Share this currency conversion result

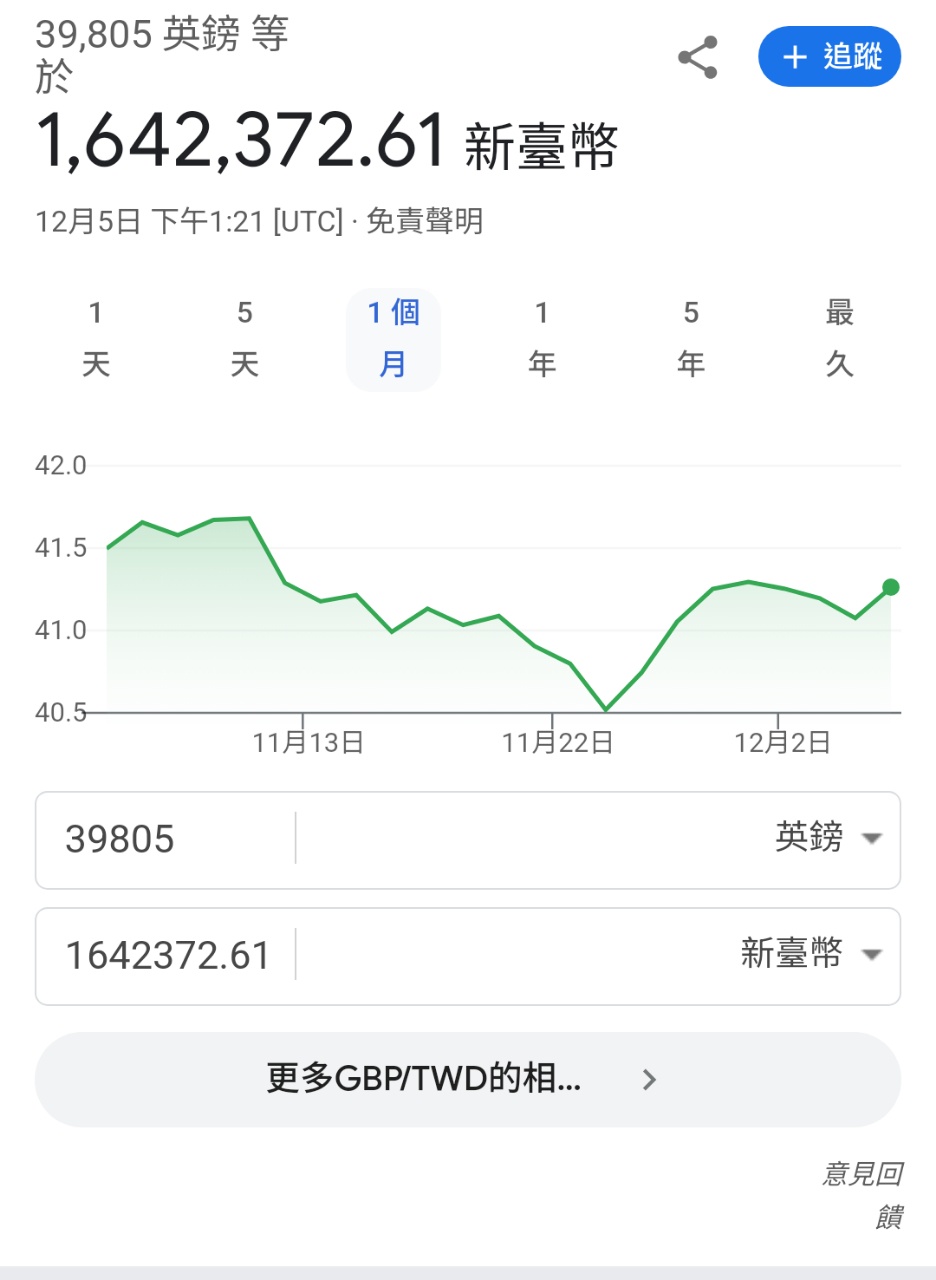[x=697, y=58]
